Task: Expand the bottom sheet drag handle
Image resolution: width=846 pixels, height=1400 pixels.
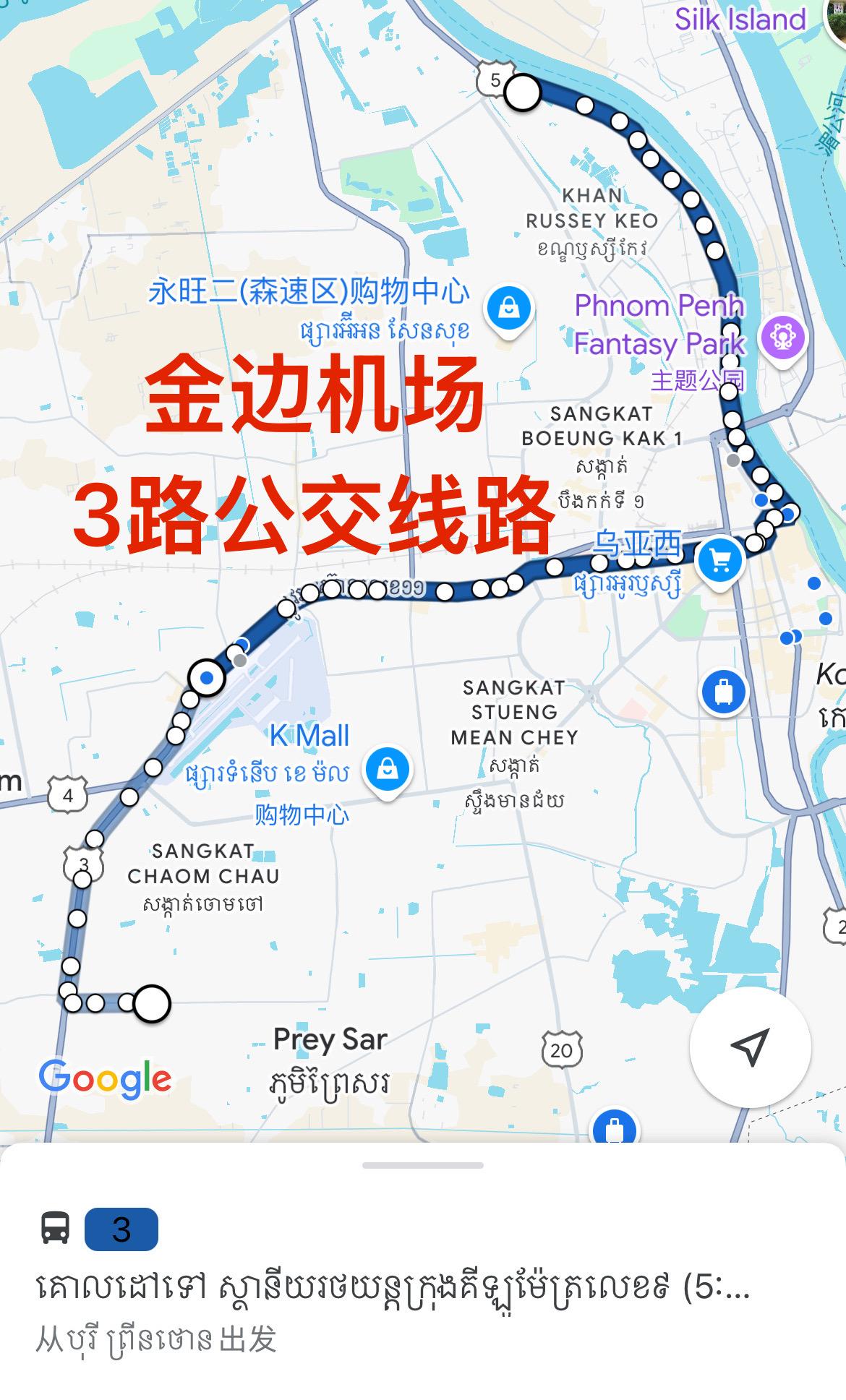Action: (x=423, y=1165)
